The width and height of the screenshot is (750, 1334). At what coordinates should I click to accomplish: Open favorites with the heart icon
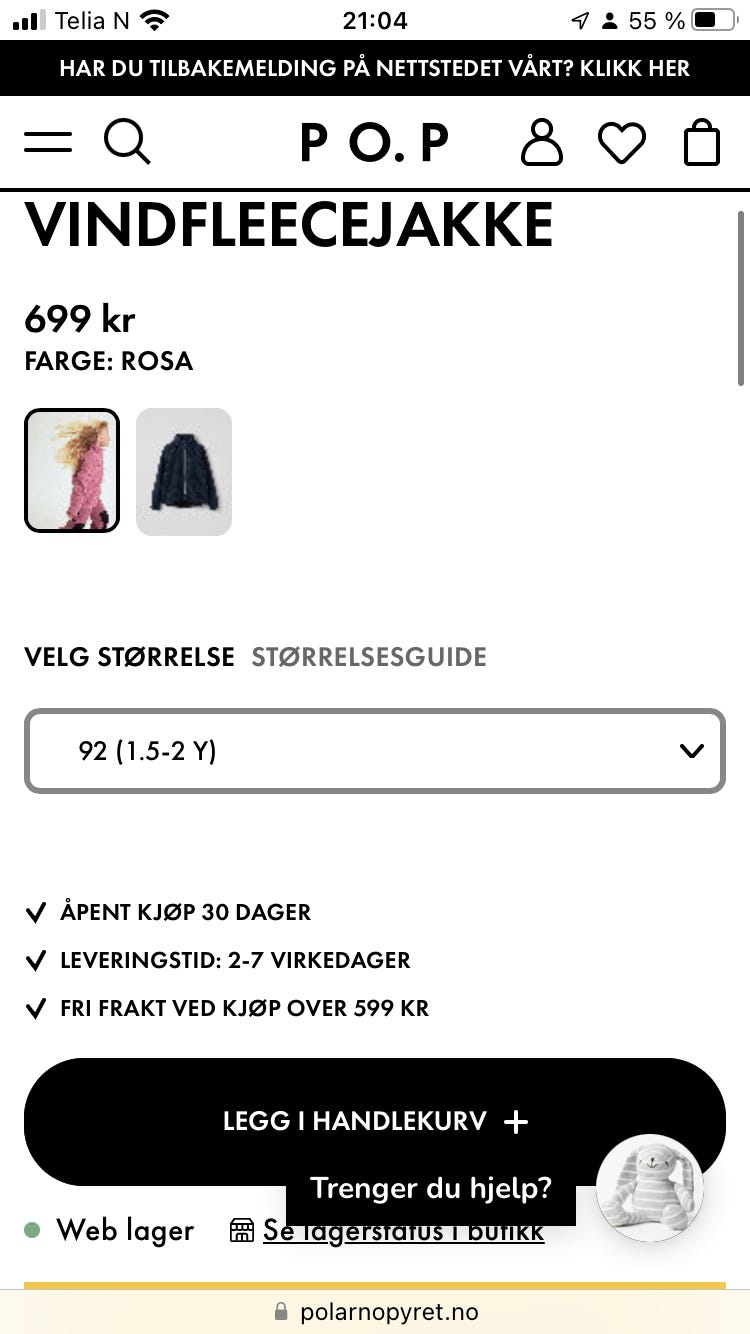(x=622, y=141)
